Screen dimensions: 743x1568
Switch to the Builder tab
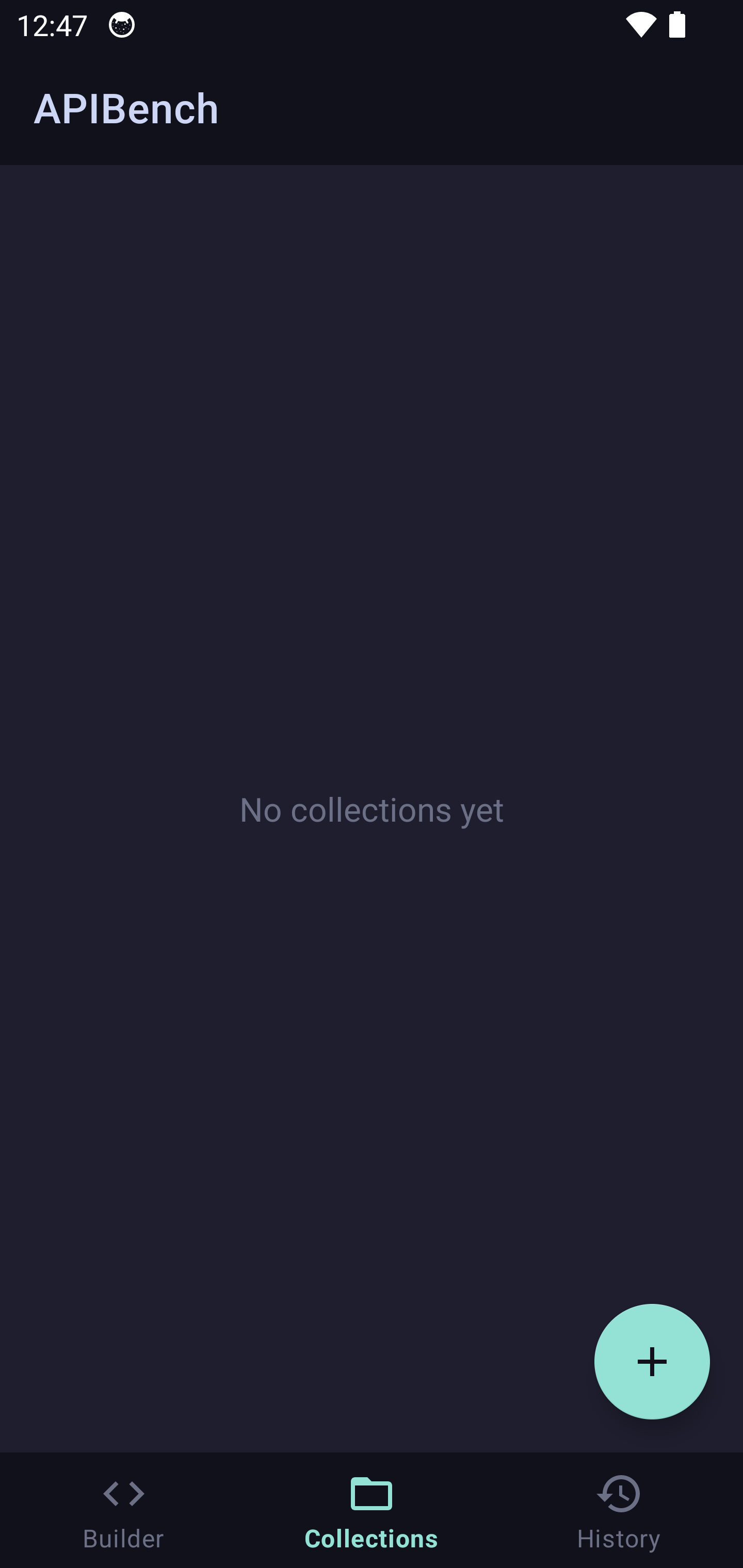coord(124,1516)
